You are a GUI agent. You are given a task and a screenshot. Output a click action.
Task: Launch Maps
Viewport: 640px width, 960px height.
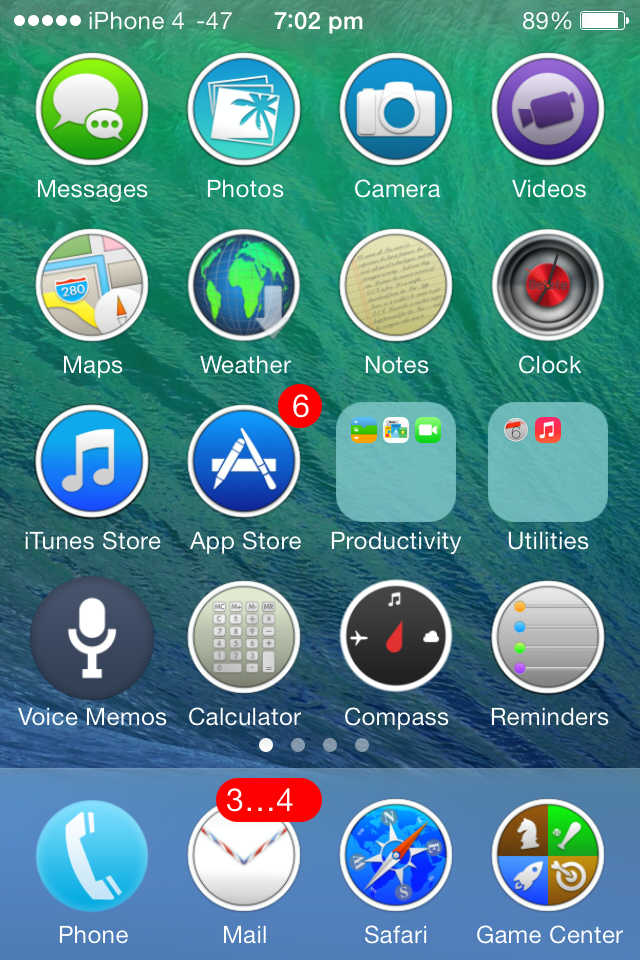[x=92, y=286]
